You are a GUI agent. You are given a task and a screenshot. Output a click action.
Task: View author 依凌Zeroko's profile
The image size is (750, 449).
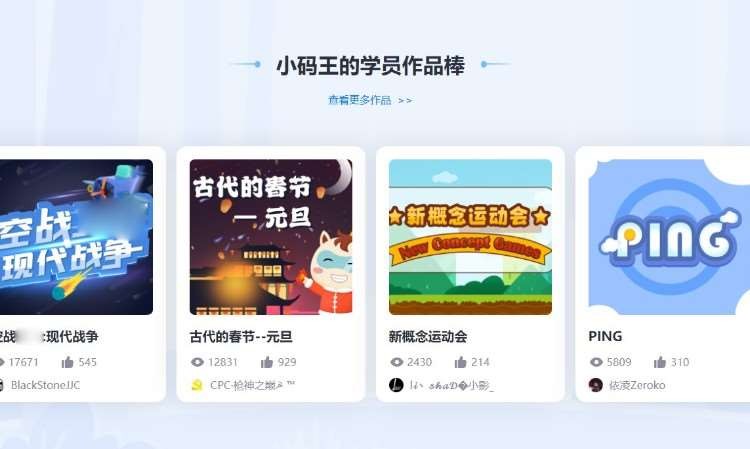(636, 385)
